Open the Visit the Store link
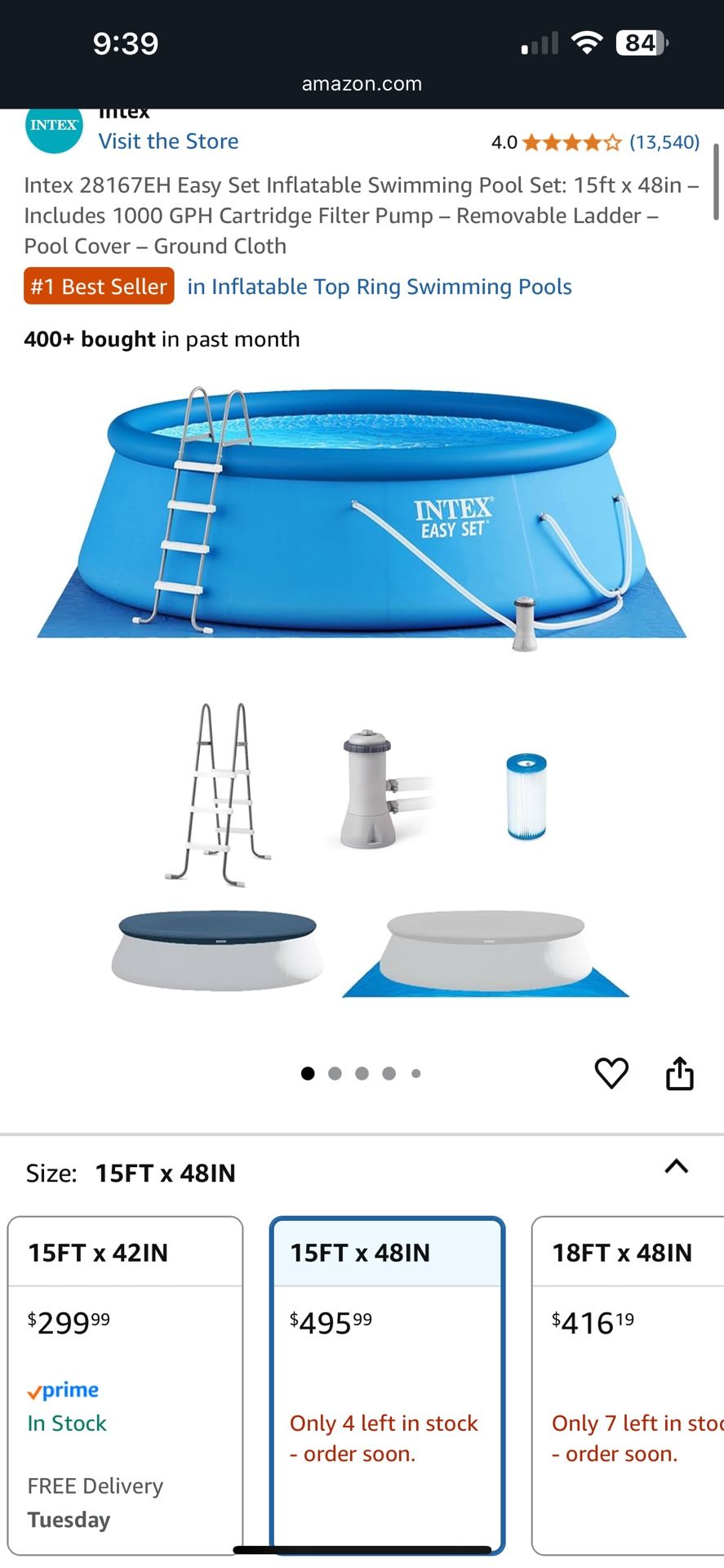The height and width of the screenshot is (1568, 724). click(168, 140)
